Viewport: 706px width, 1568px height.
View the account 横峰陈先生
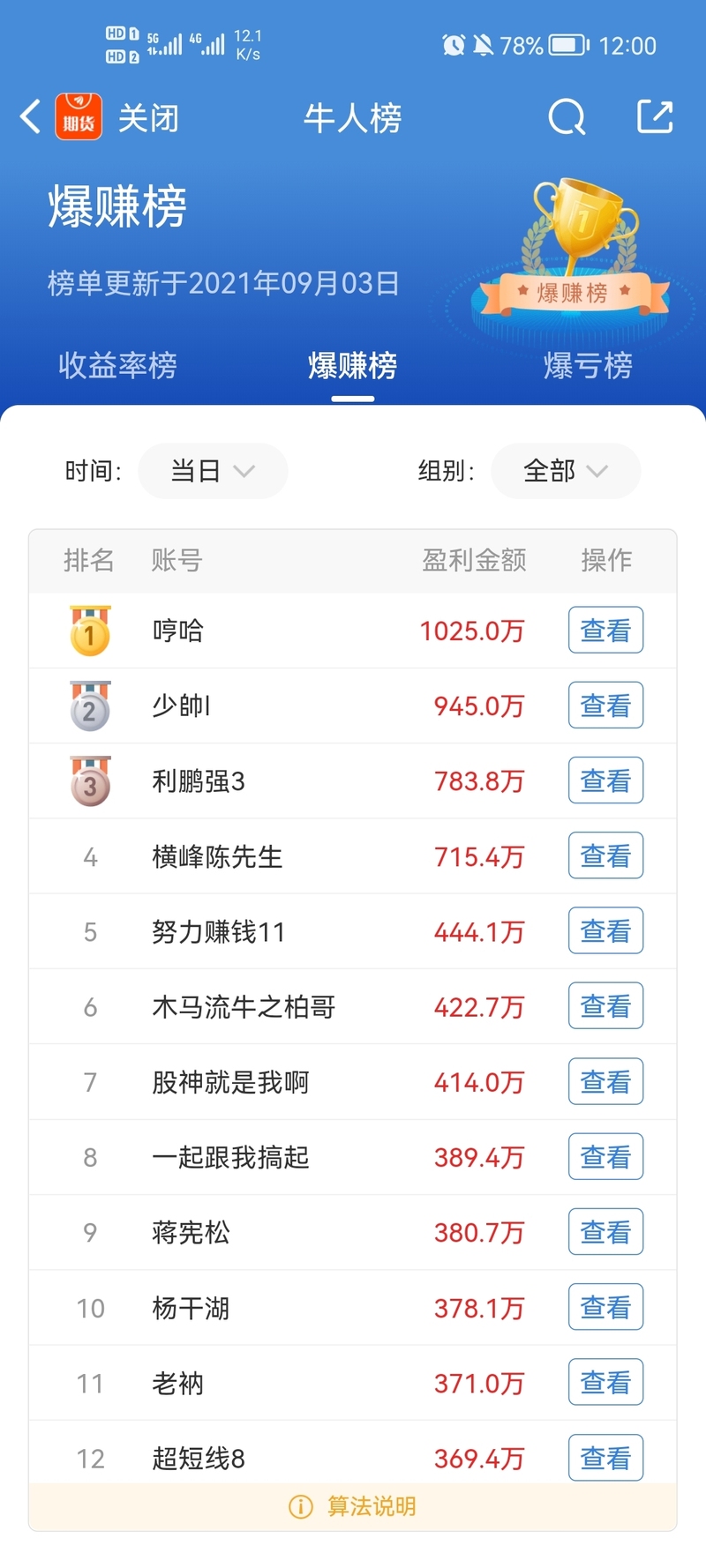coord(605,856)
